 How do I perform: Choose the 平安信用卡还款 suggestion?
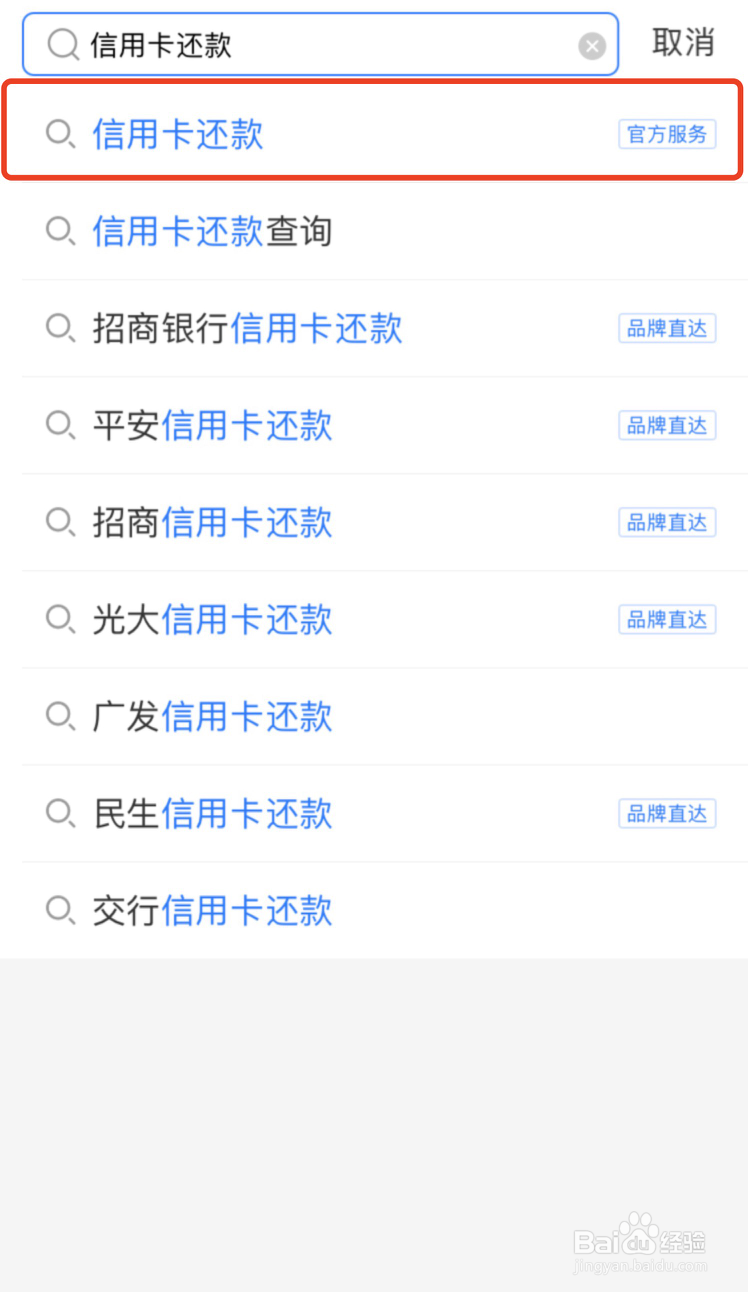(x=372, y=425)
